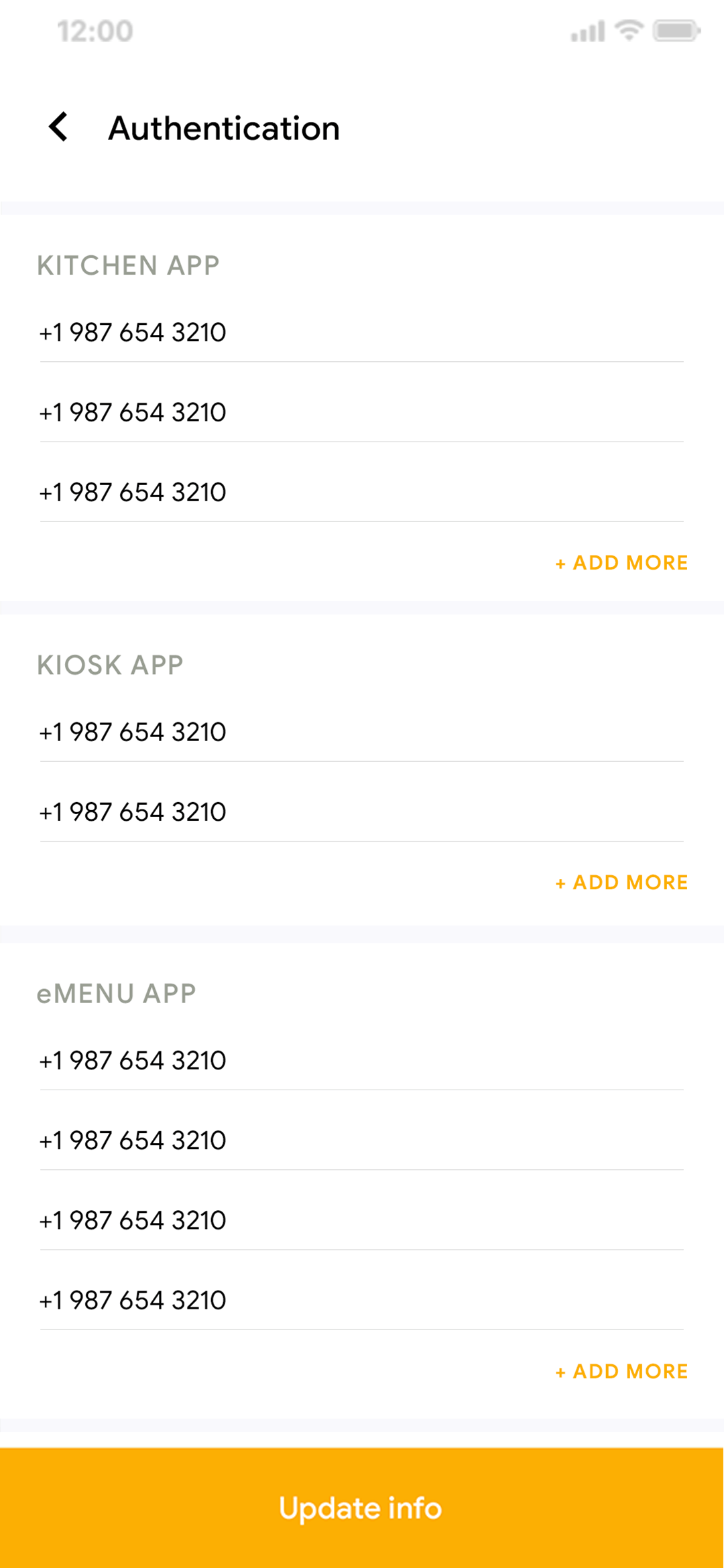
Task: Click the back arrow icon
Action: coord(59,127)
